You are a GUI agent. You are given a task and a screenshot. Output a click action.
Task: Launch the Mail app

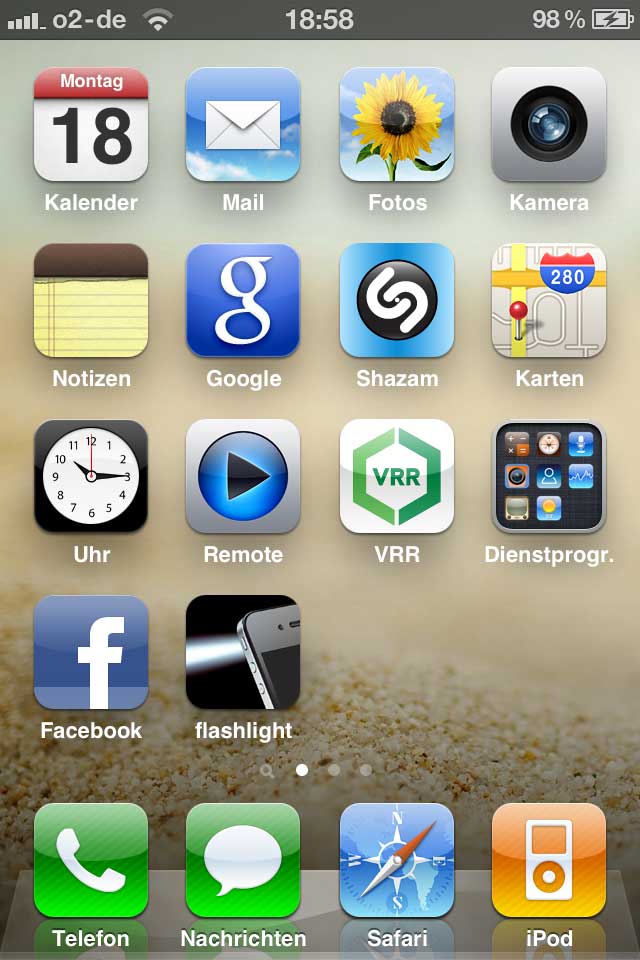[x=243, y=125]
